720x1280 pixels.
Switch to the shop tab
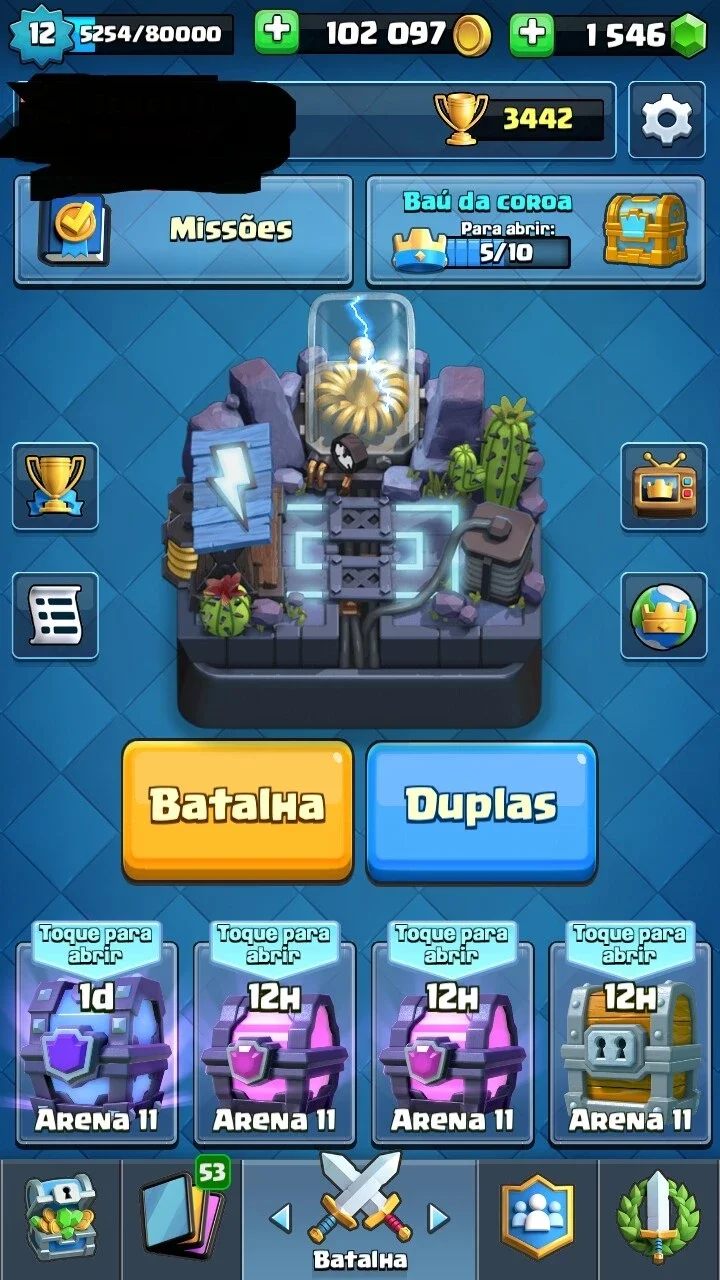click(60, 1220)
